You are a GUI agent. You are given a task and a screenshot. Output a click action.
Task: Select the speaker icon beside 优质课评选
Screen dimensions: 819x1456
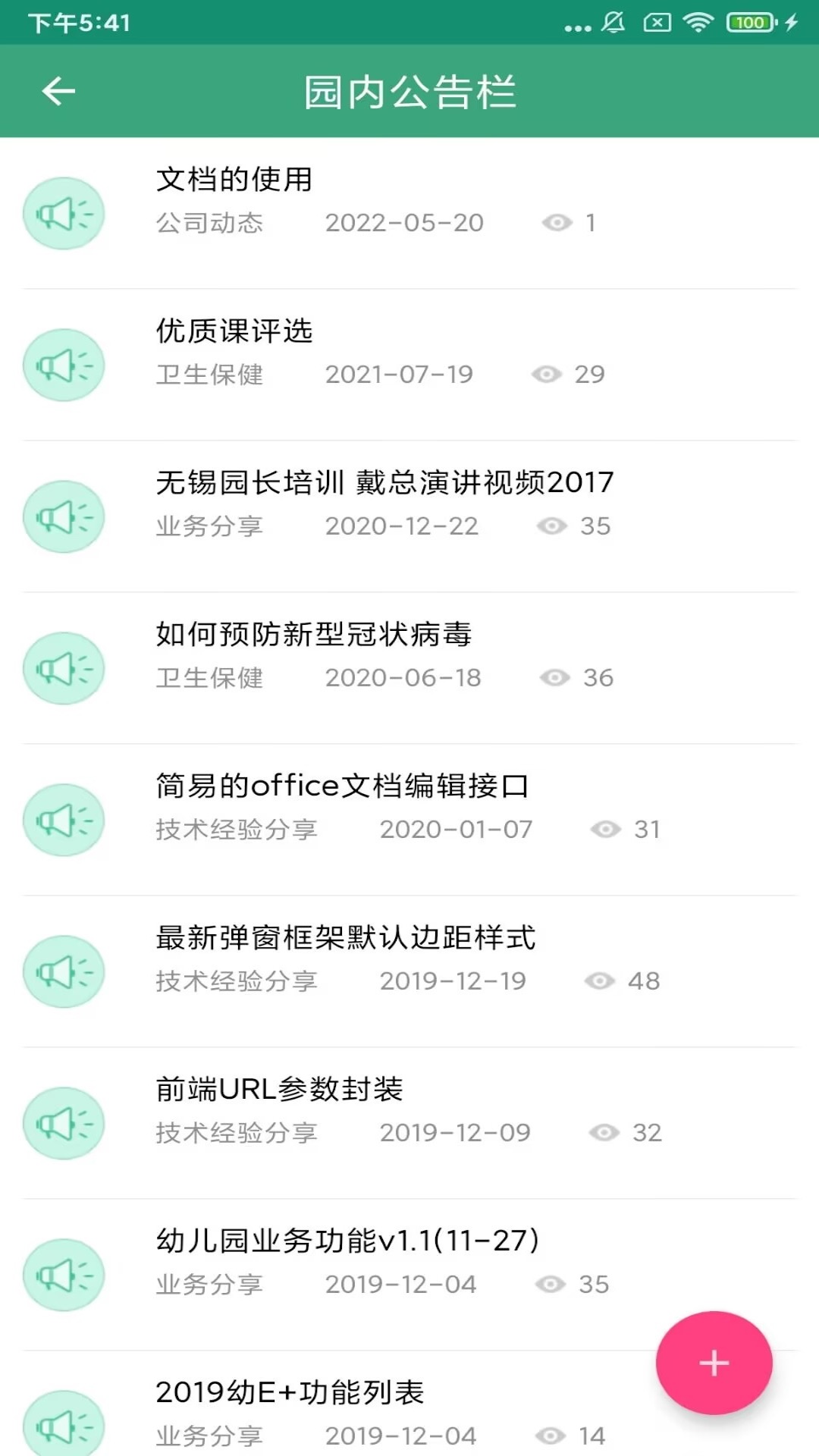(63, 365)
